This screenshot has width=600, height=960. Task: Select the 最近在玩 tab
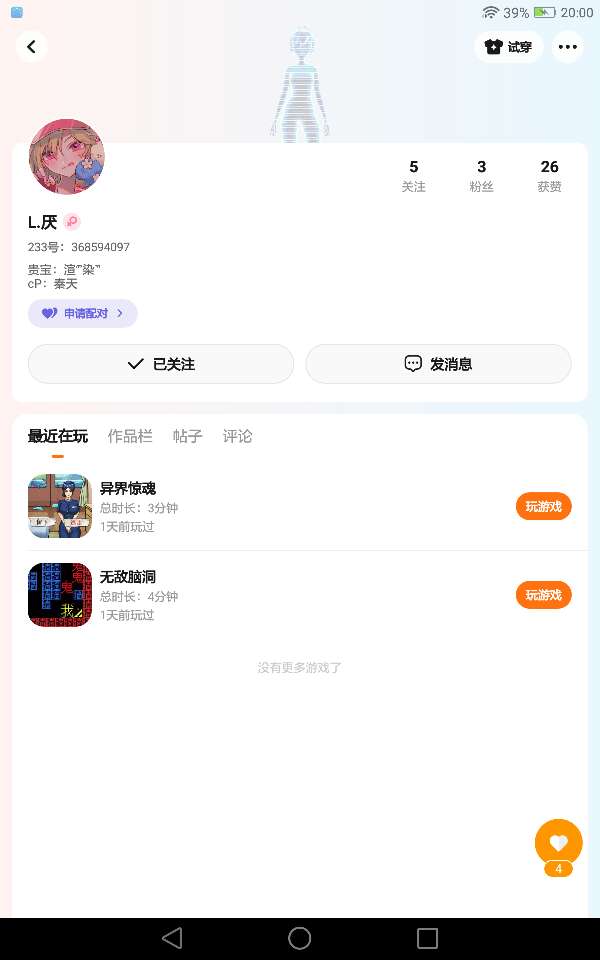click(58, 436)
